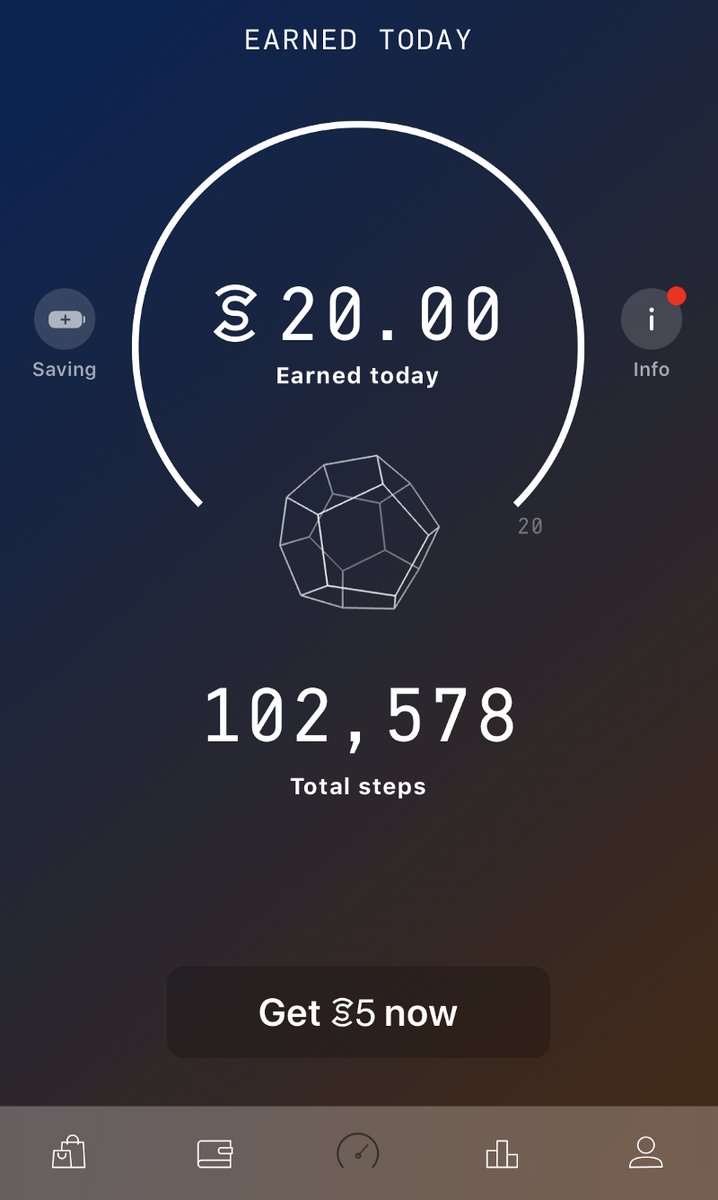
Task: Tap the Get 5 now button
Action: (358, 1012)
